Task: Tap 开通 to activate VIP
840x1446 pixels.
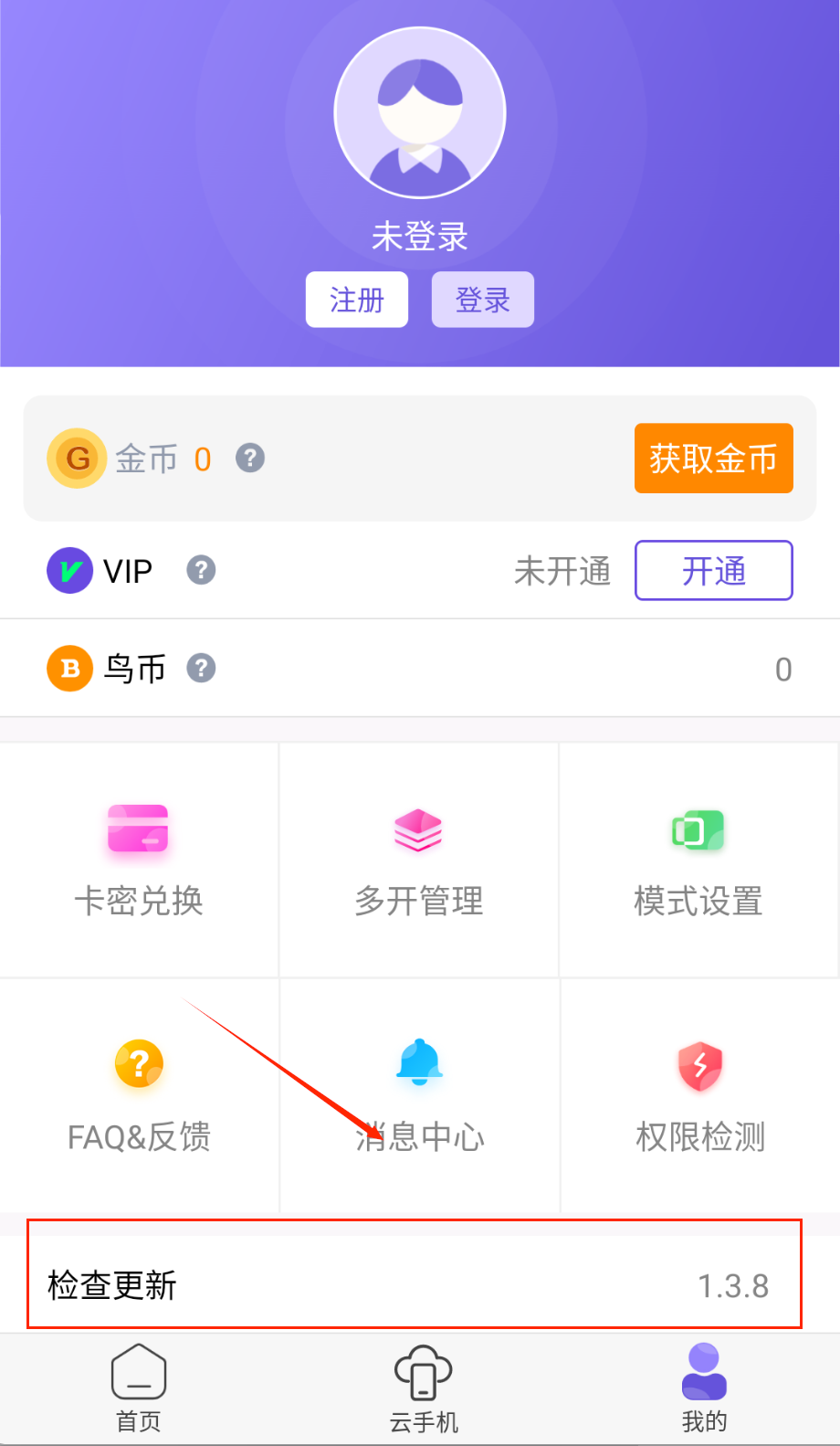Action: pyautogui.click(x=713, y=571)
